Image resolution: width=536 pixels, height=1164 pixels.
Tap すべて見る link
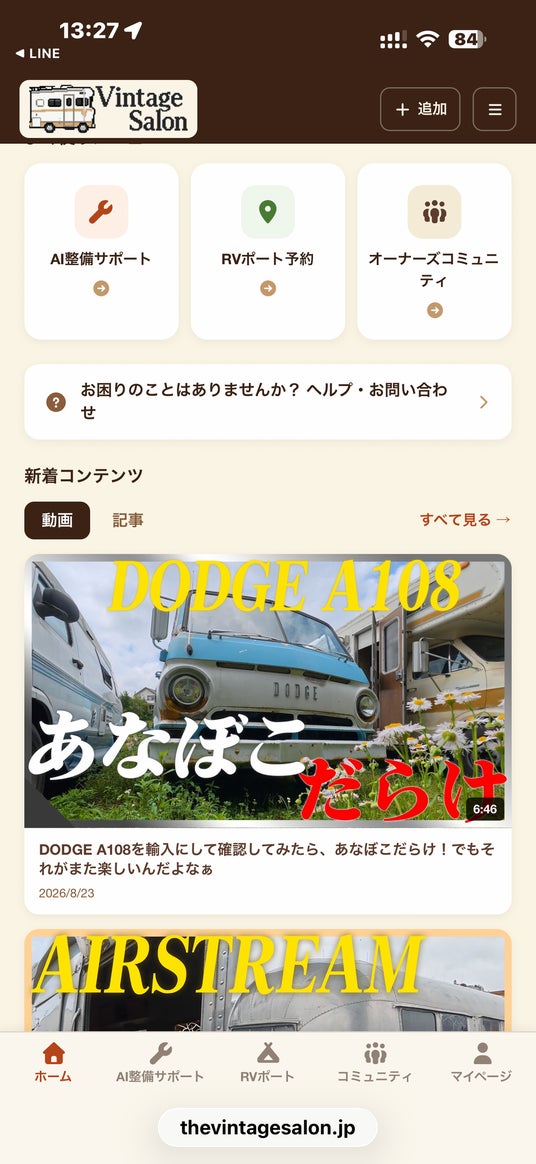coord(465,520)
